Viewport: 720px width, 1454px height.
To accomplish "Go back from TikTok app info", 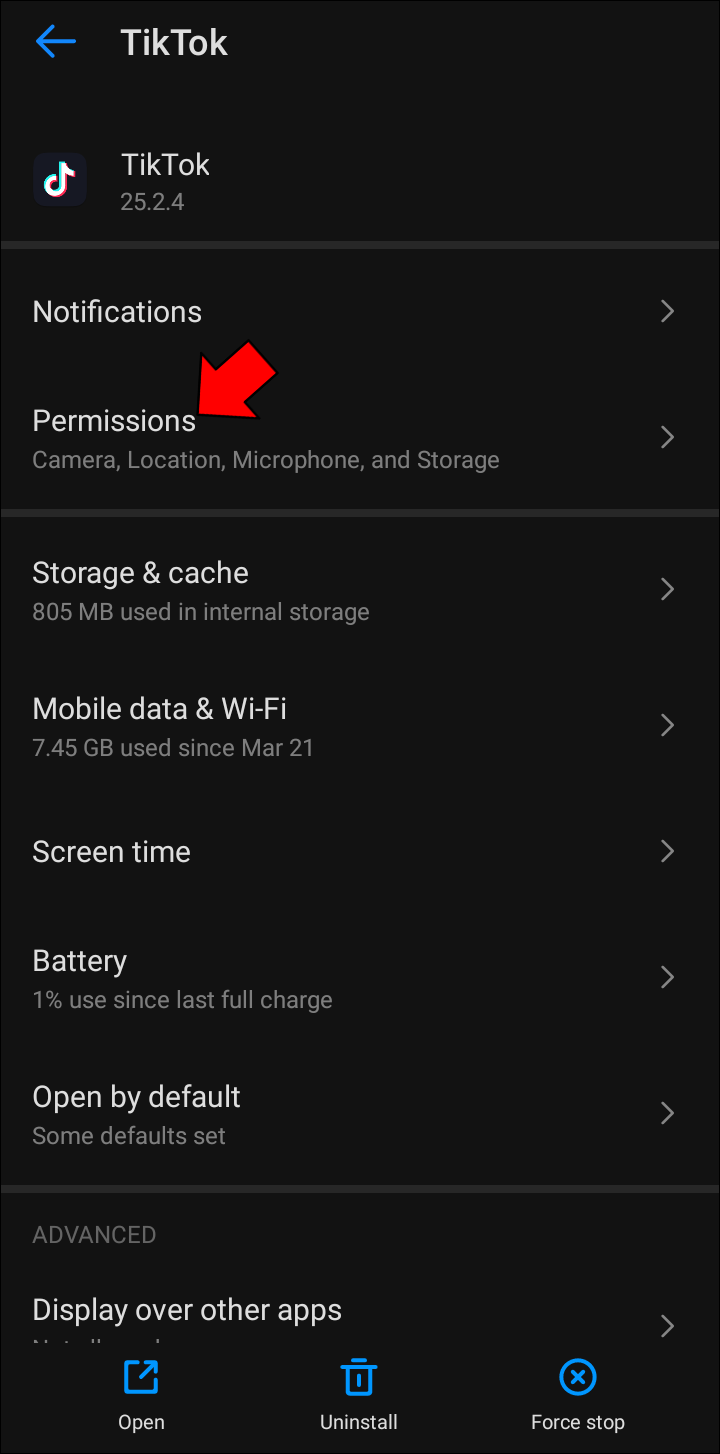I will (56, 42).
